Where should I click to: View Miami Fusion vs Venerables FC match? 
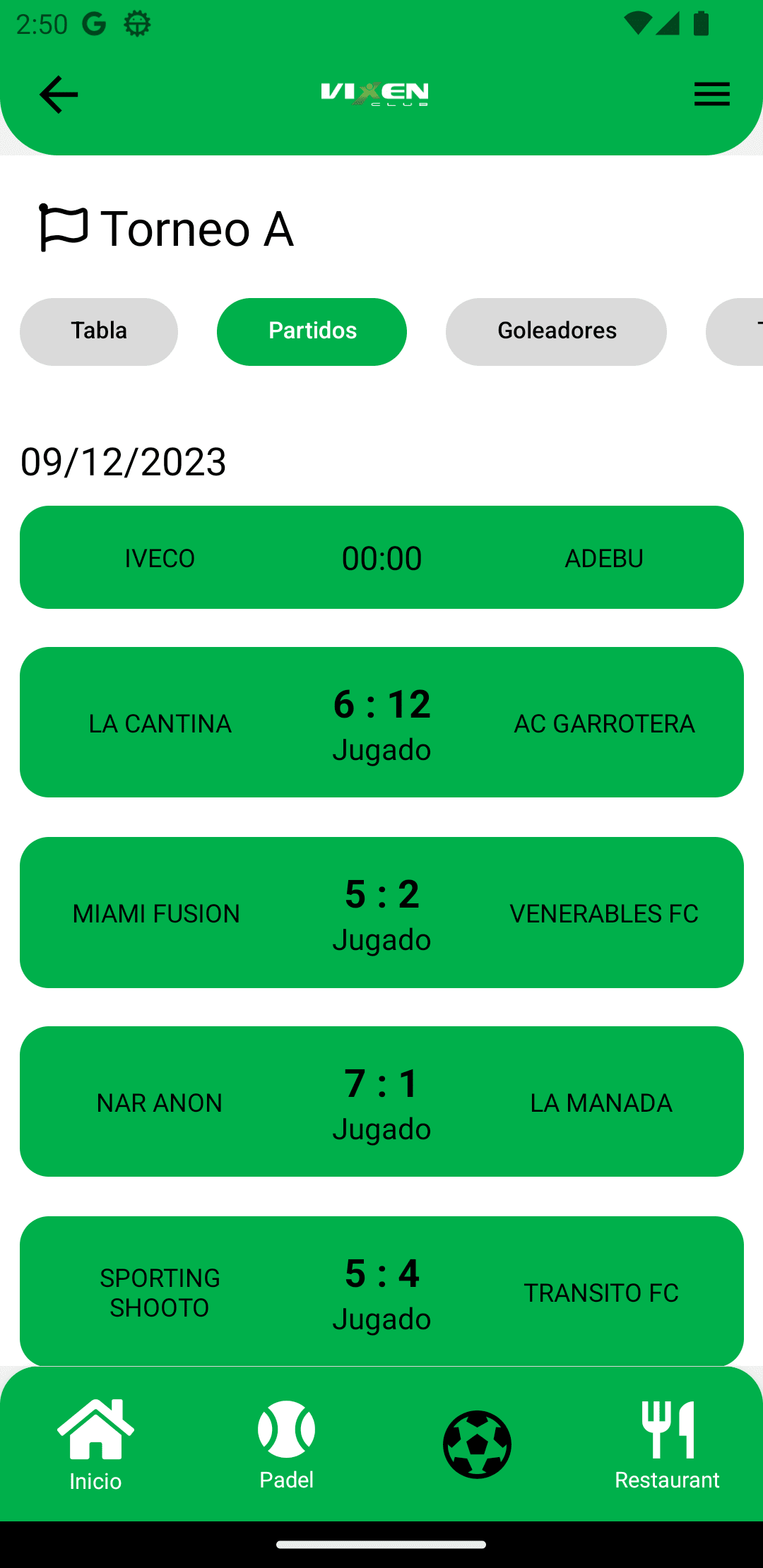[381, 913]
